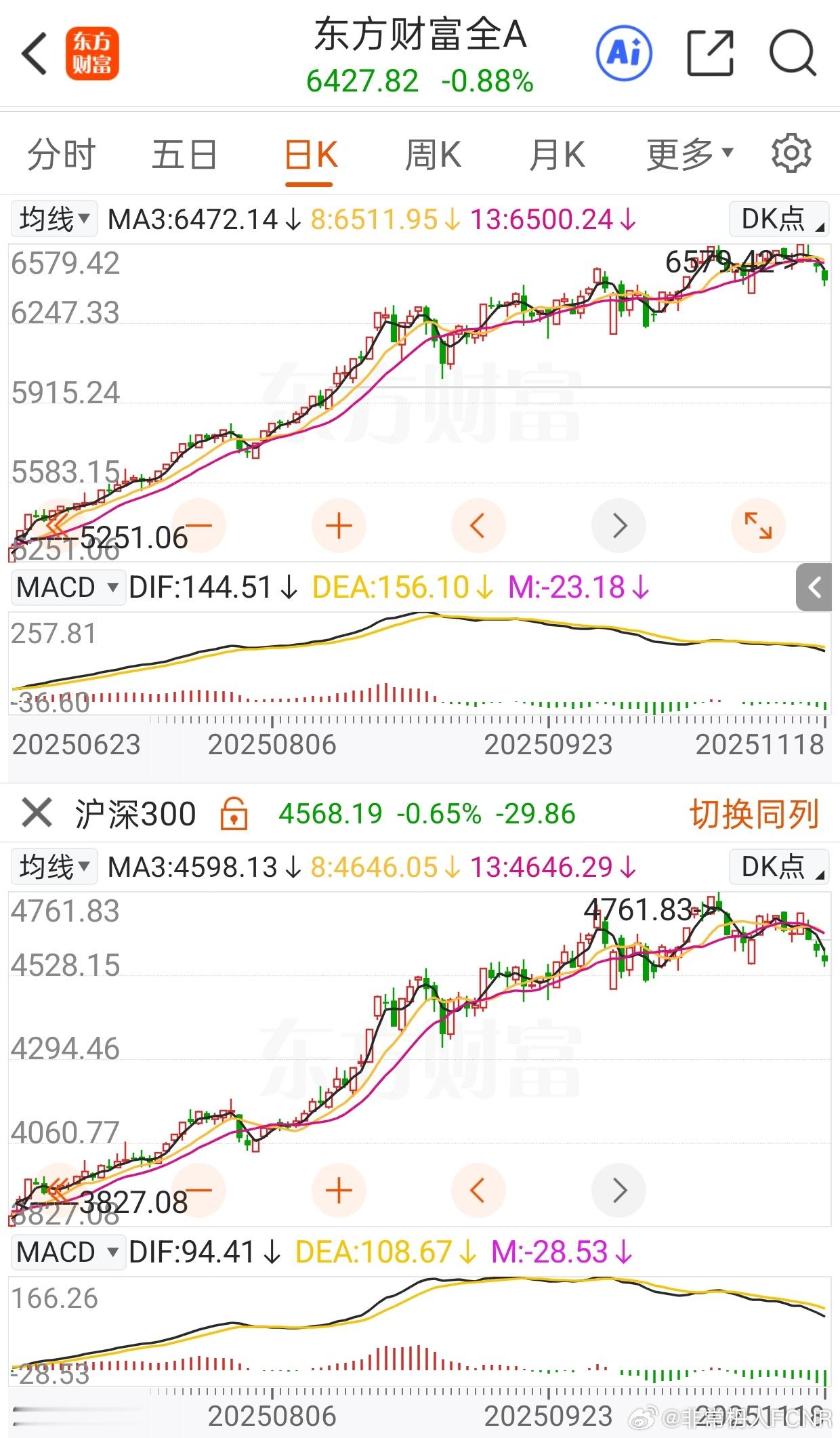This screenshot has height=1438, width=840.
Task: Tap DK点 on the 东方财富全A chart
Action: 780,219
